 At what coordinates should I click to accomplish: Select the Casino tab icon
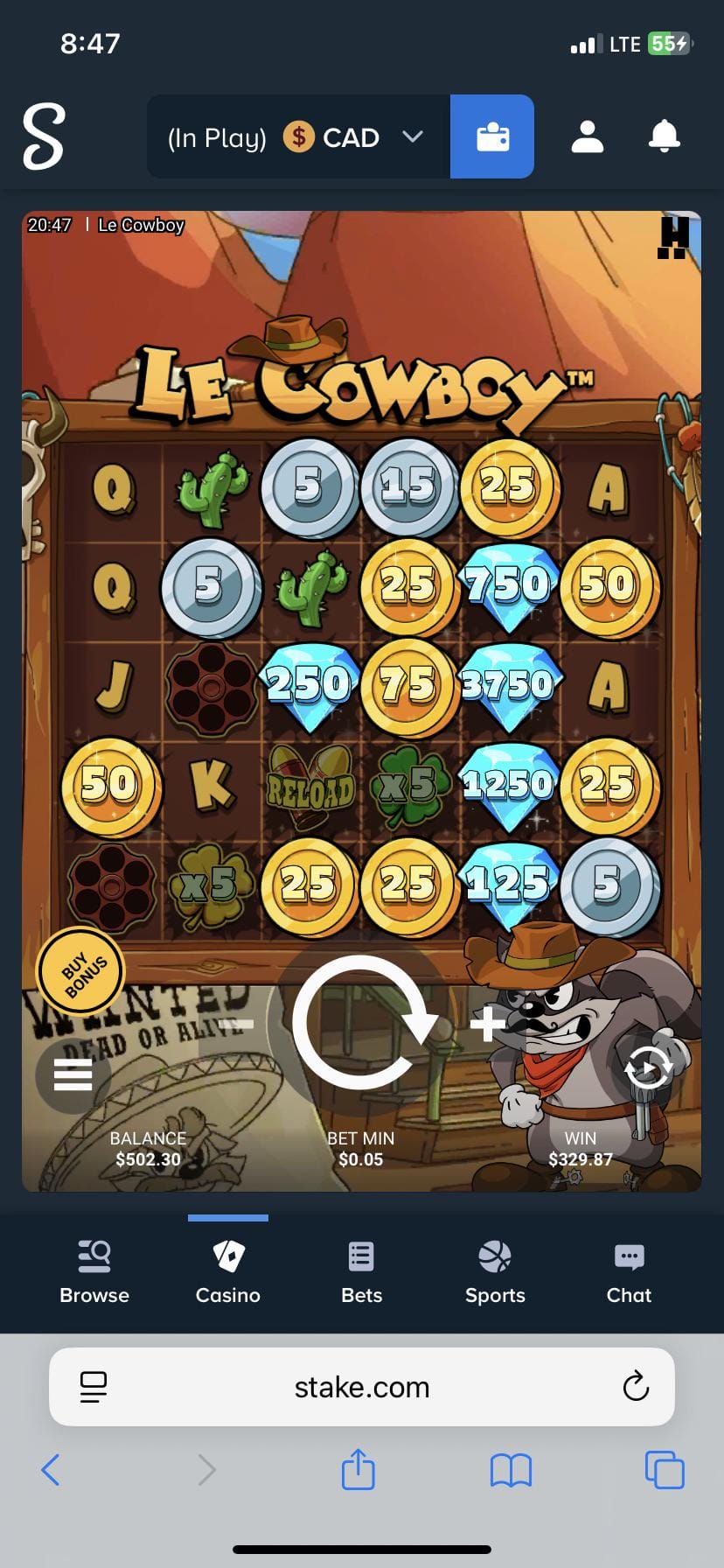click(227, 1255)
